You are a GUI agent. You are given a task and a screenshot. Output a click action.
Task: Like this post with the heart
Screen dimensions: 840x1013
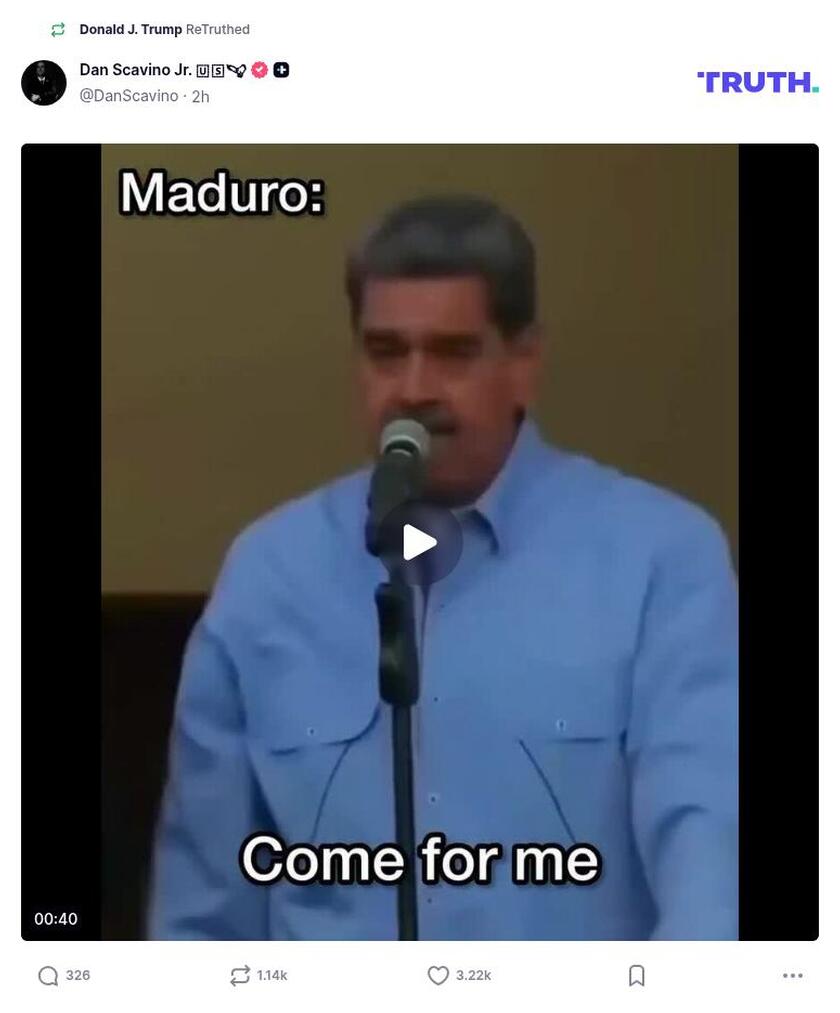point(438,975)
